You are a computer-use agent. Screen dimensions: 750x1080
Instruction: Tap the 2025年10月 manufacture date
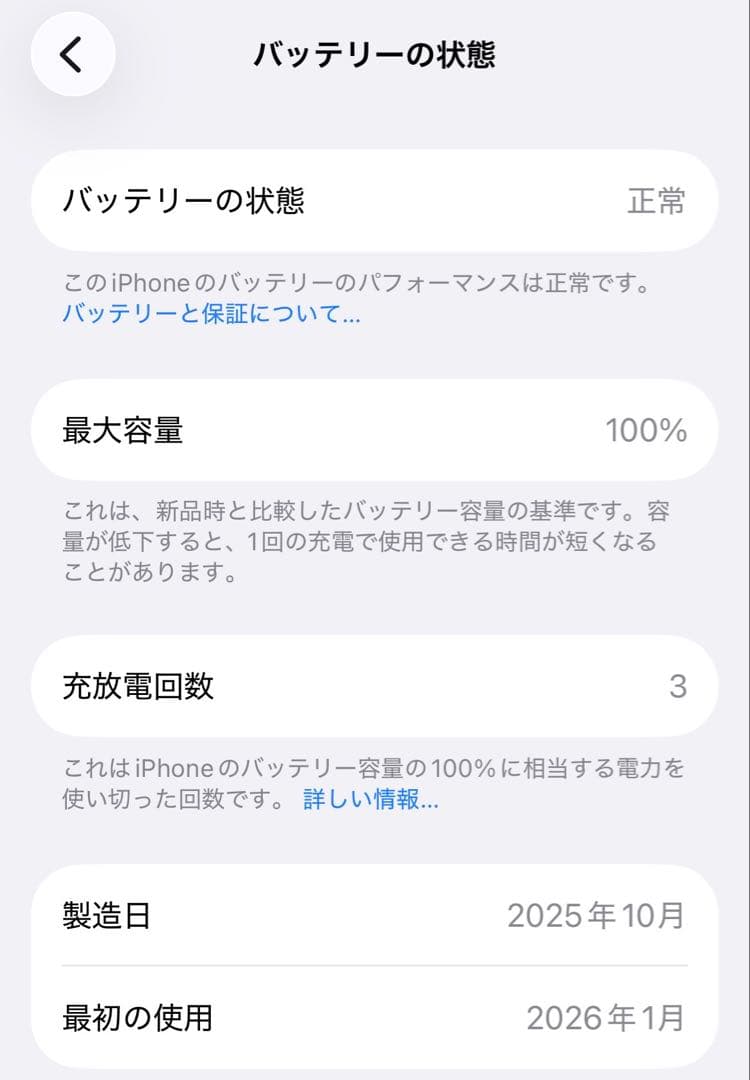pos(598,913)
